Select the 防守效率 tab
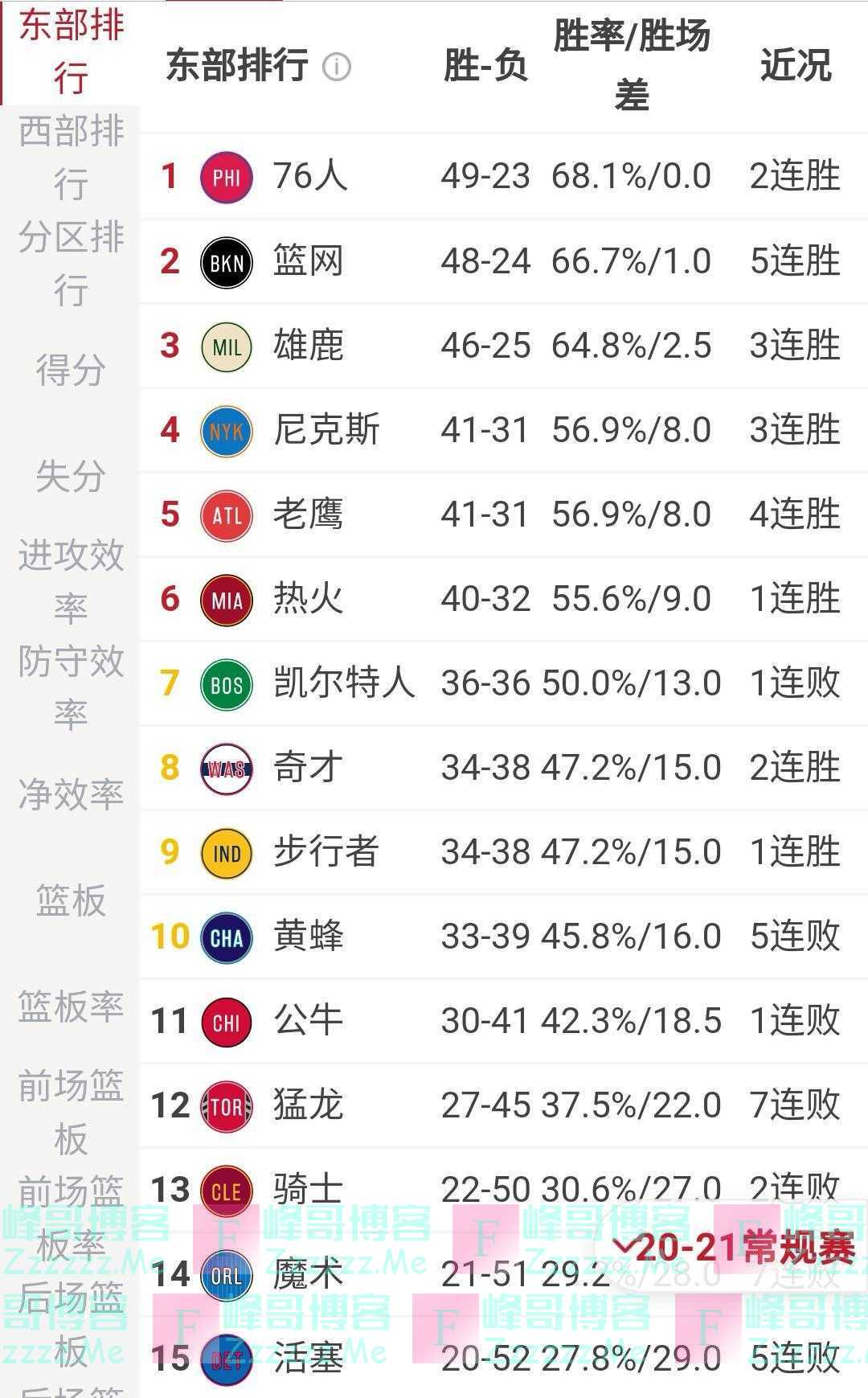This screenshot has width=868, height=1398. (71, 687)
